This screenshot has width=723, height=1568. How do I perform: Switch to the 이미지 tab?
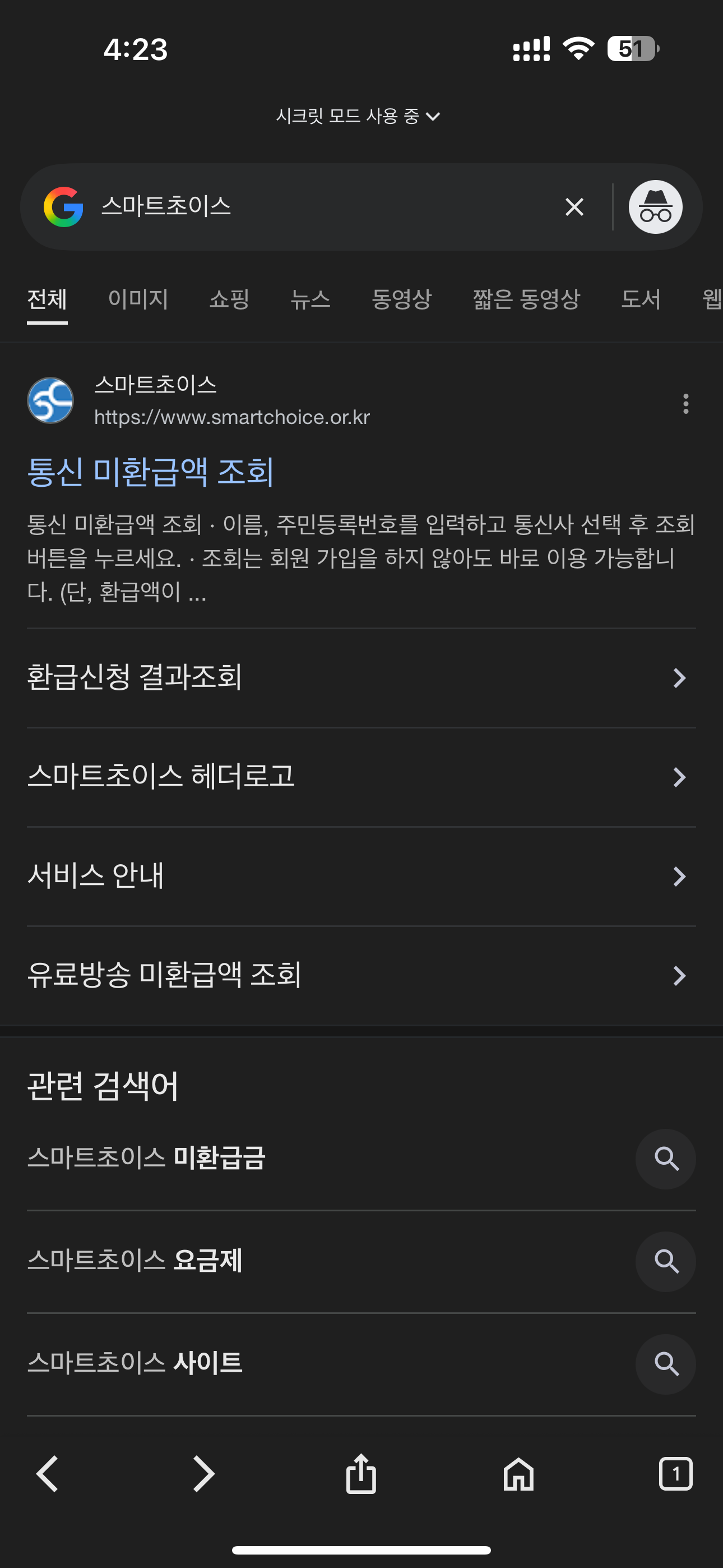(x=138, y=299)
